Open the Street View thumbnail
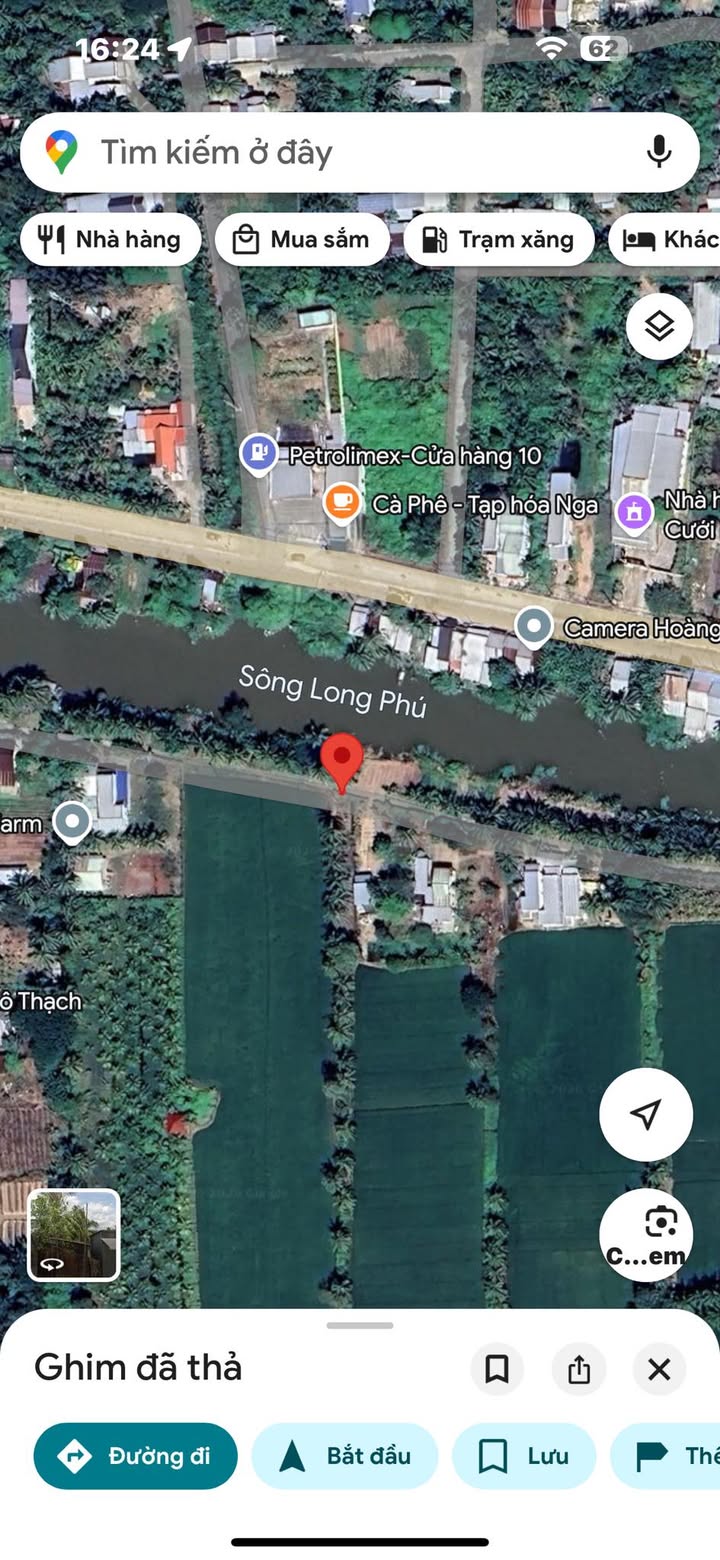 click(x=74, y=1235)
